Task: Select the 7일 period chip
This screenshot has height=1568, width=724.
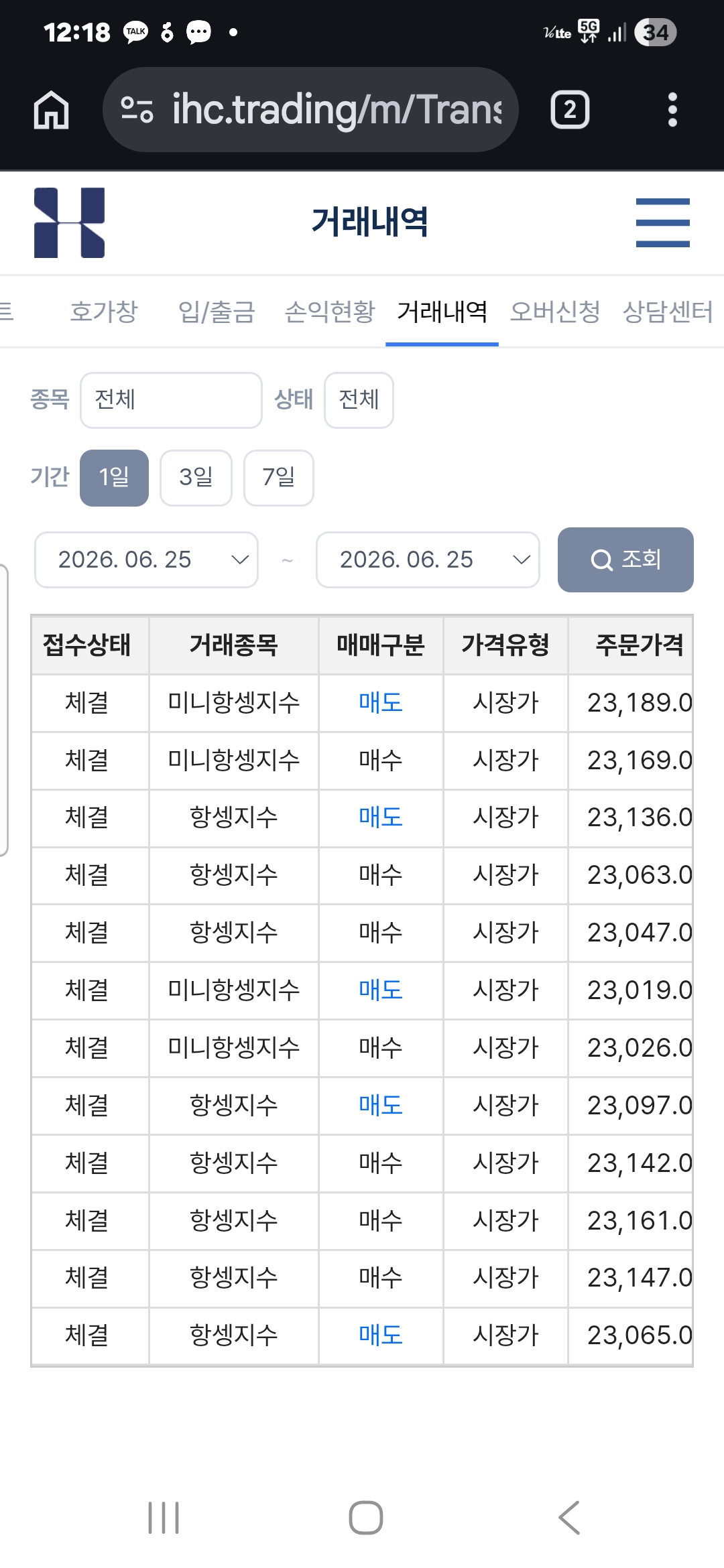Action: point(279,478)
